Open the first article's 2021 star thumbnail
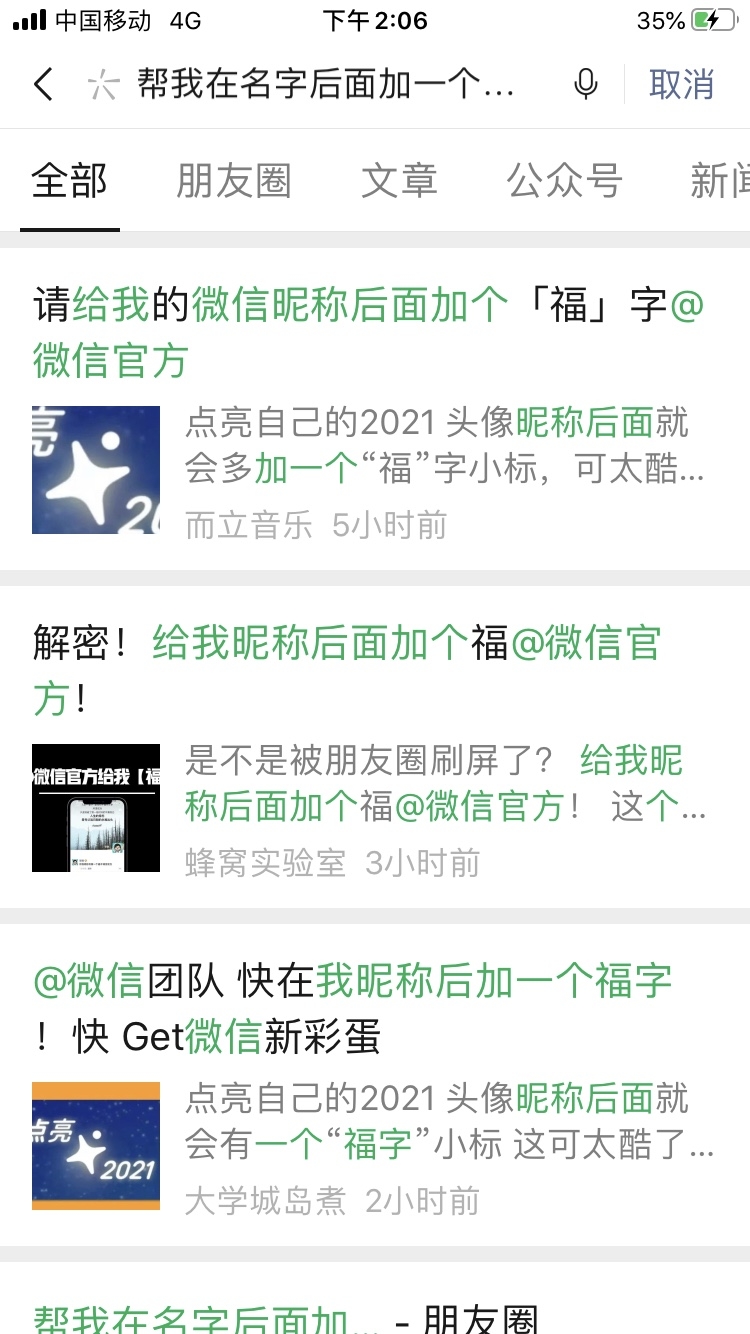This screenshot has height=1334, width=750. coord(96,468)
